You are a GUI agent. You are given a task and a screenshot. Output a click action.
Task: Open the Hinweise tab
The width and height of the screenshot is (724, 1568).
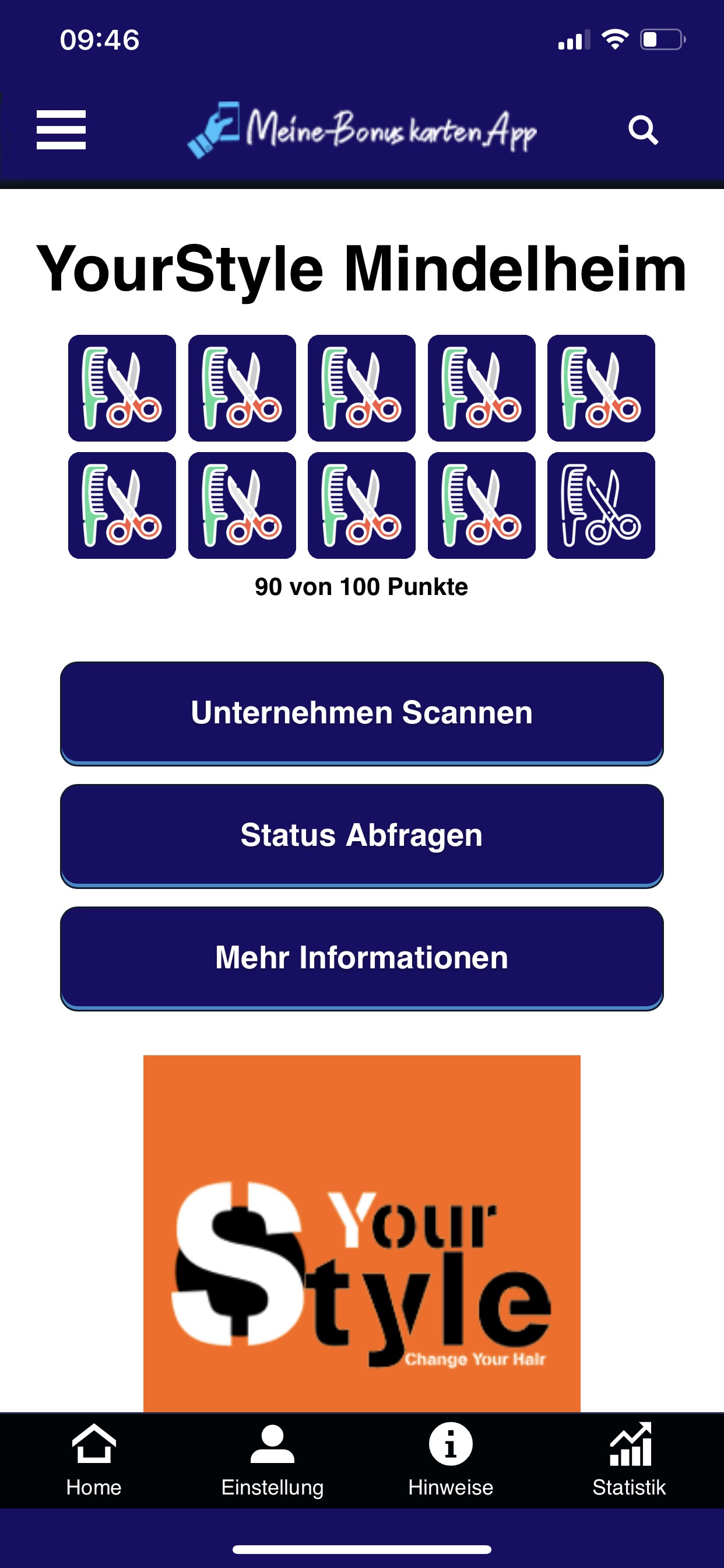point(450,1459)
